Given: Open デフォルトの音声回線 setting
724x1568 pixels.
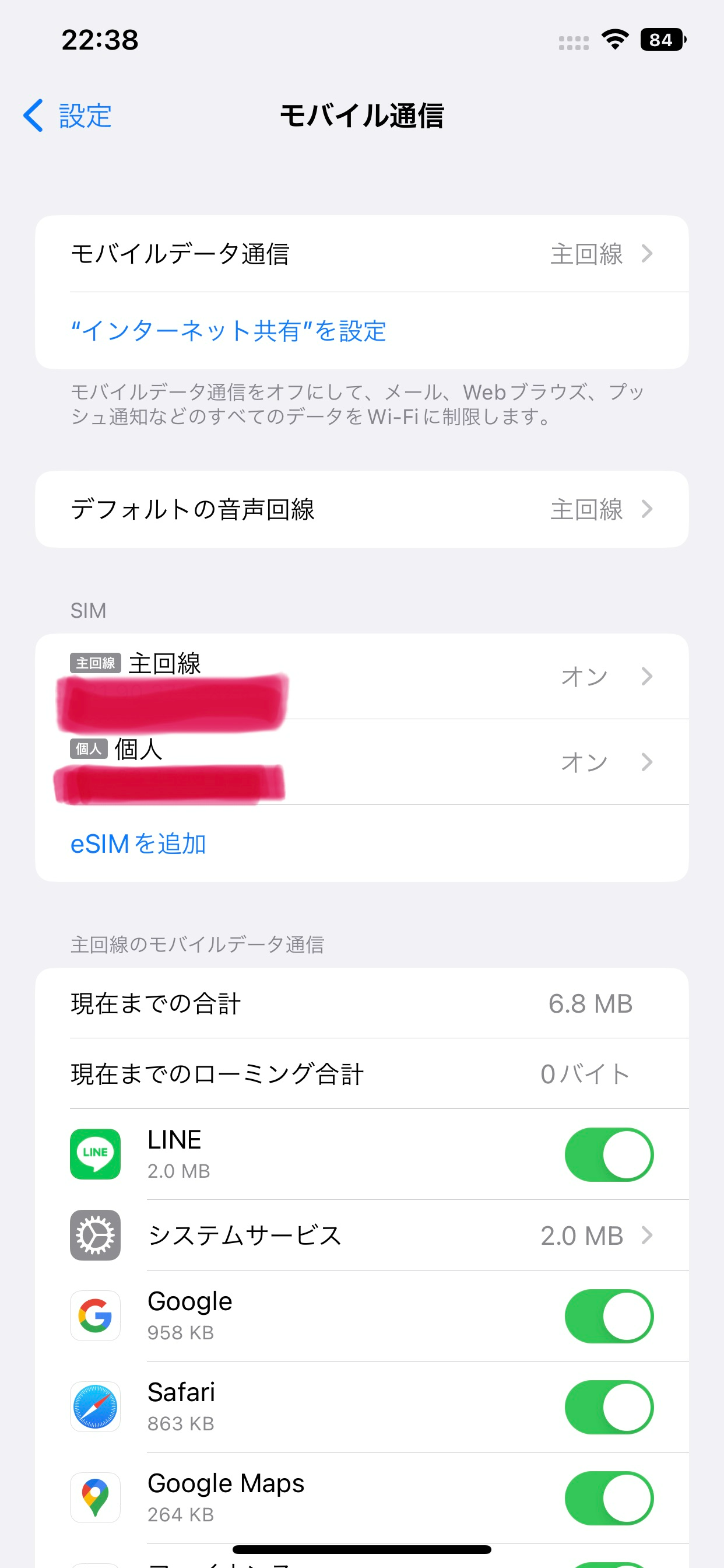Looking at the screenshot, I should (361, 509).
